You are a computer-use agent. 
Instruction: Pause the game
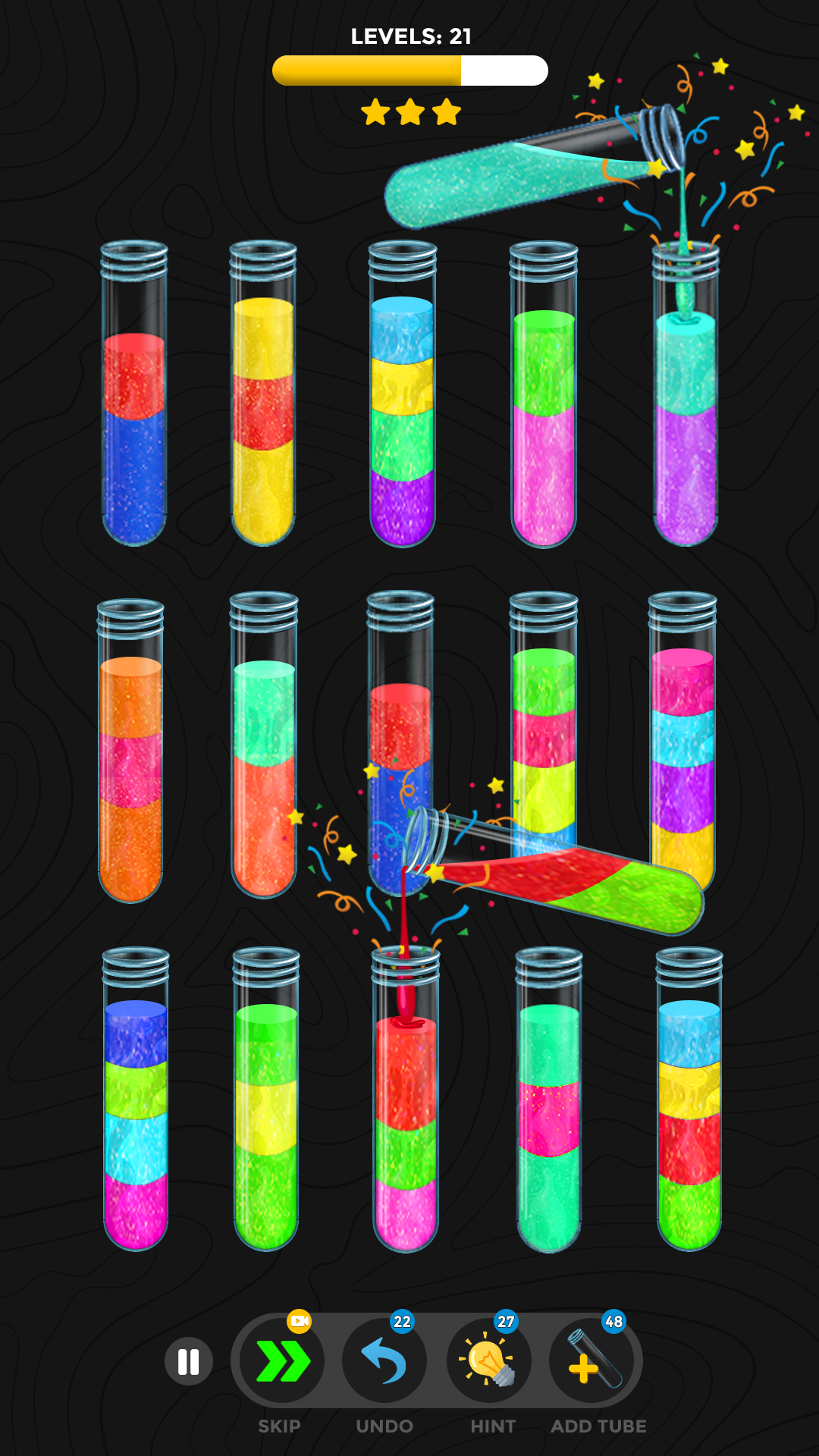coord(188,1361)
